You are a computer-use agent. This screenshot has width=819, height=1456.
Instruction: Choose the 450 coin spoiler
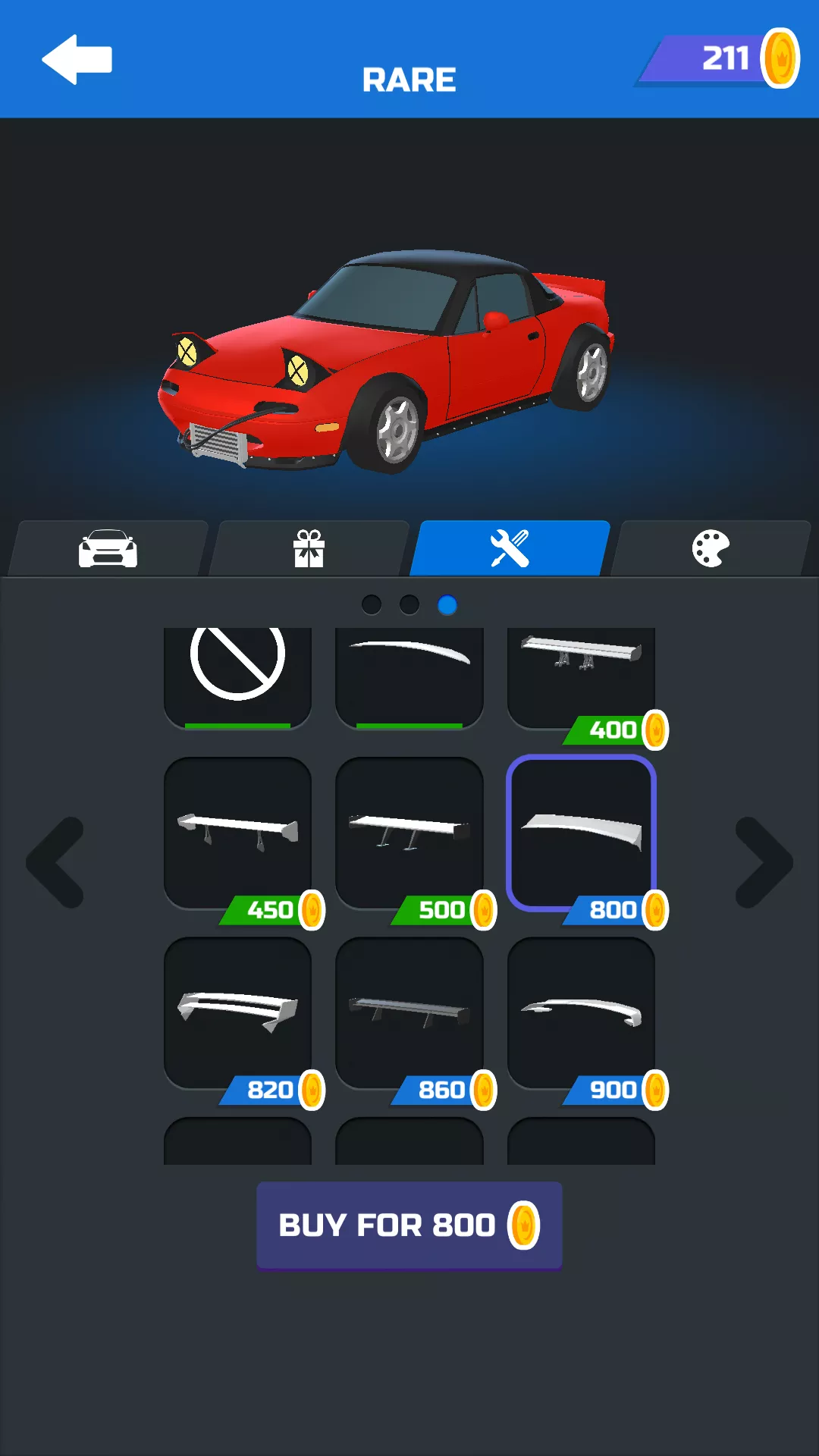(x=237, y=833)
